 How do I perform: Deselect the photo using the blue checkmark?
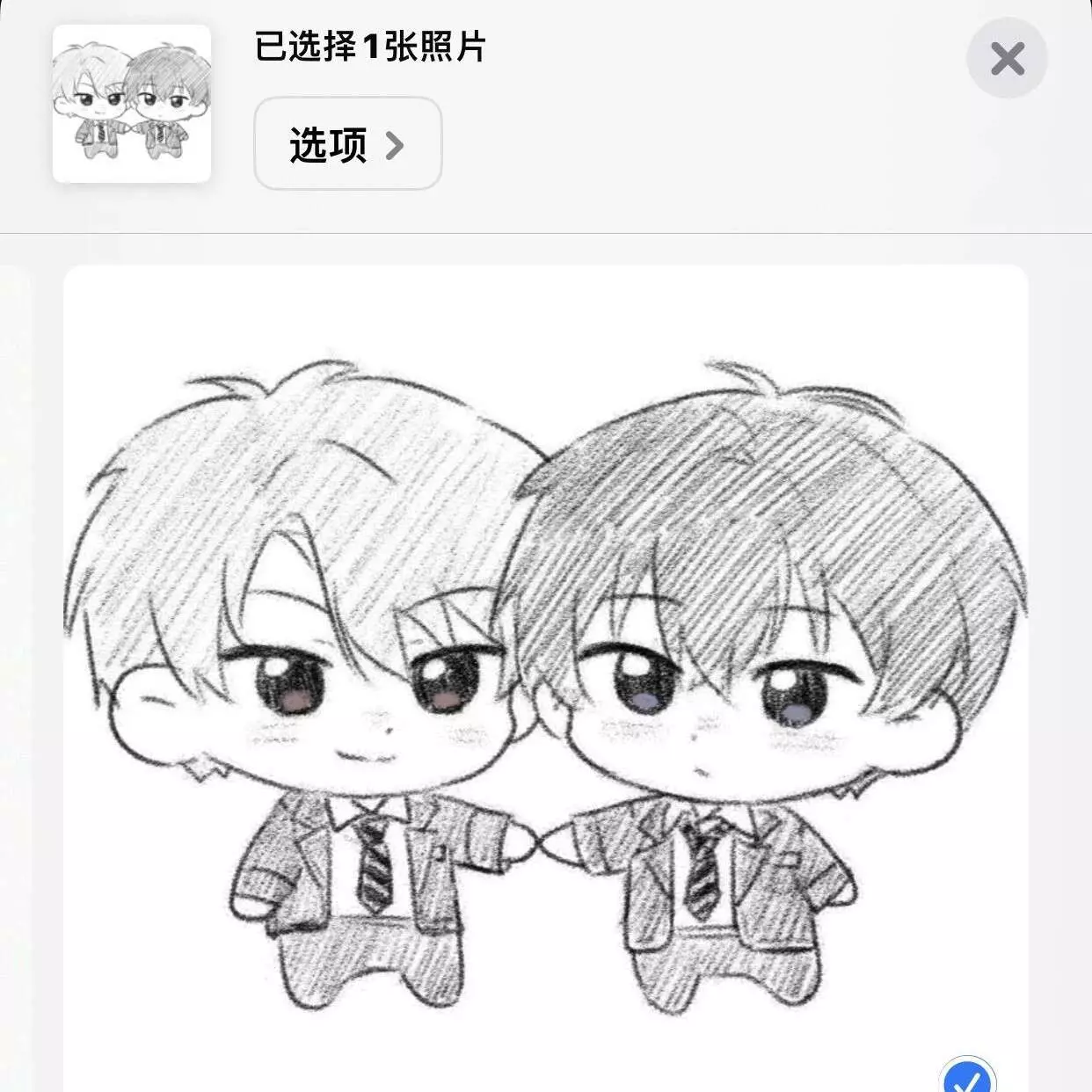[967, 1075]
